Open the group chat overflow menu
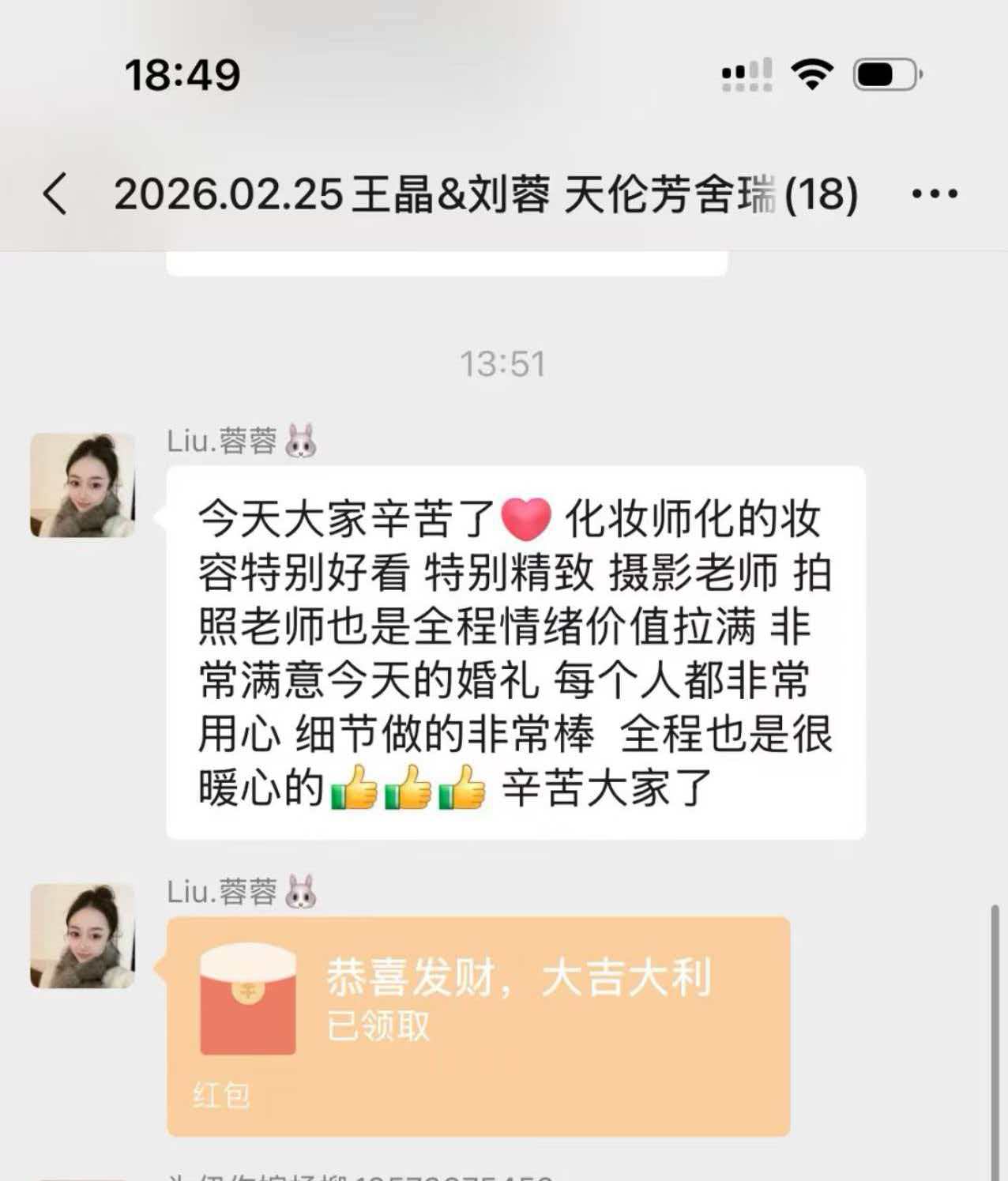 click(x=935, y=194)
